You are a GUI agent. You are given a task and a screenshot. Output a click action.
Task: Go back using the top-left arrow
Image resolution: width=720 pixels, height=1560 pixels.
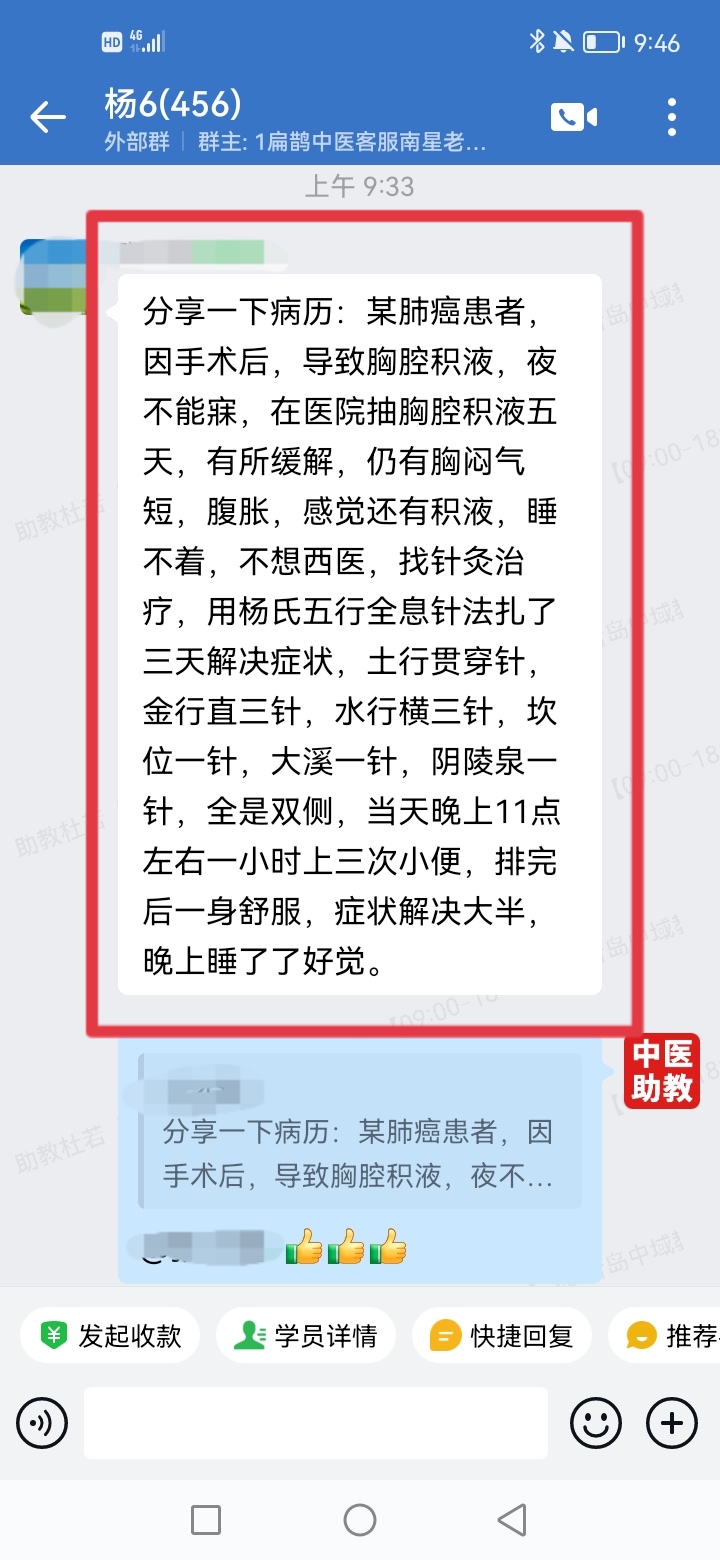pyautogui.click(x=47, y=117)
